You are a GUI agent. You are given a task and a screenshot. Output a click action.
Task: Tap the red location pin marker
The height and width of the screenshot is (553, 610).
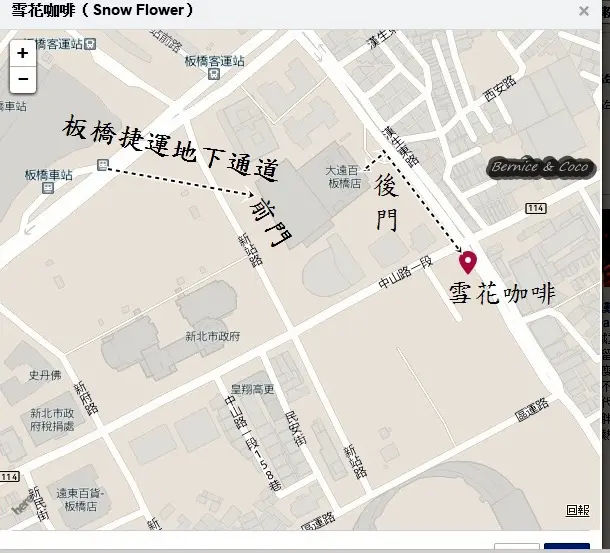(x=467, y=262)
